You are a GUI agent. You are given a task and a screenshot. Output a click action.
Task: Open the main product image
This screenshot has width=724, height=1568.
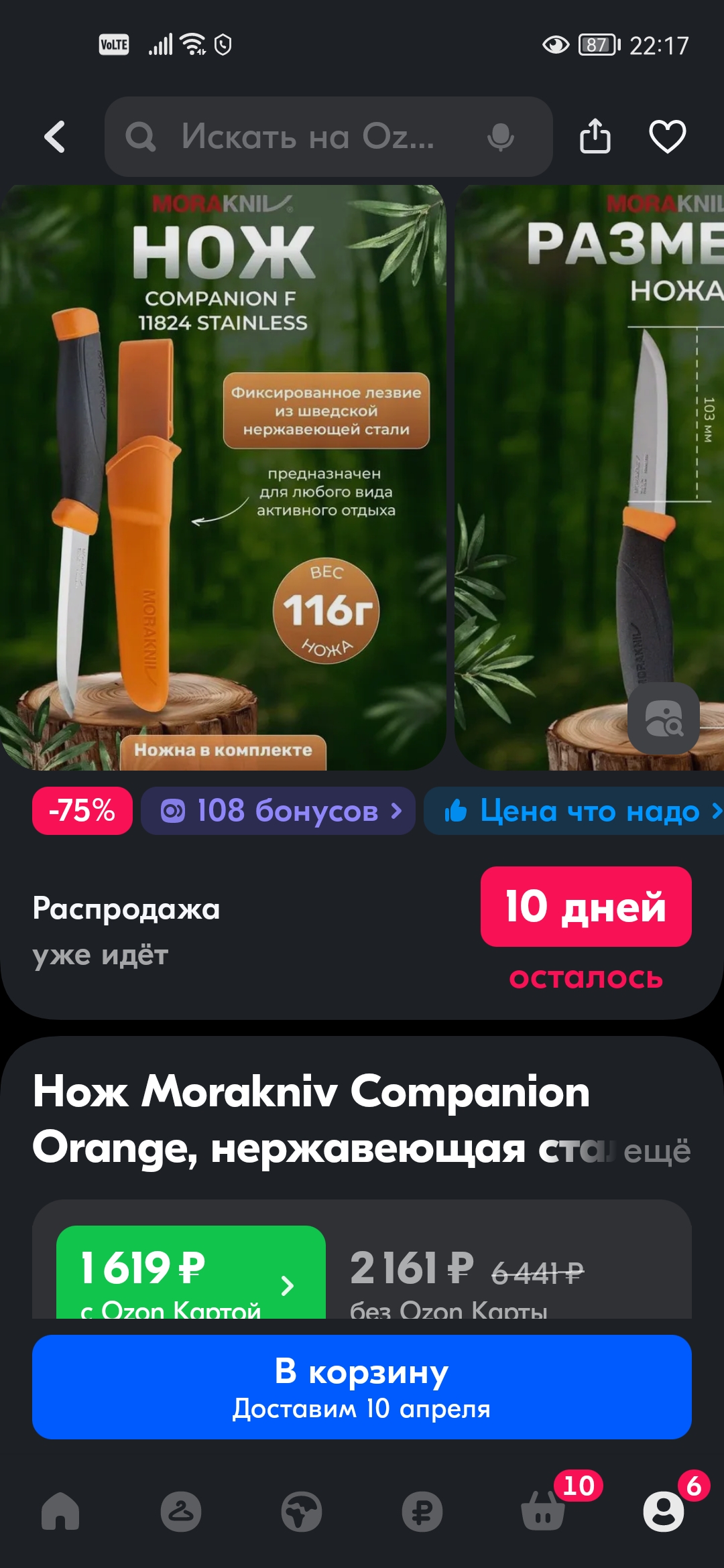click(x=223, y=477)
